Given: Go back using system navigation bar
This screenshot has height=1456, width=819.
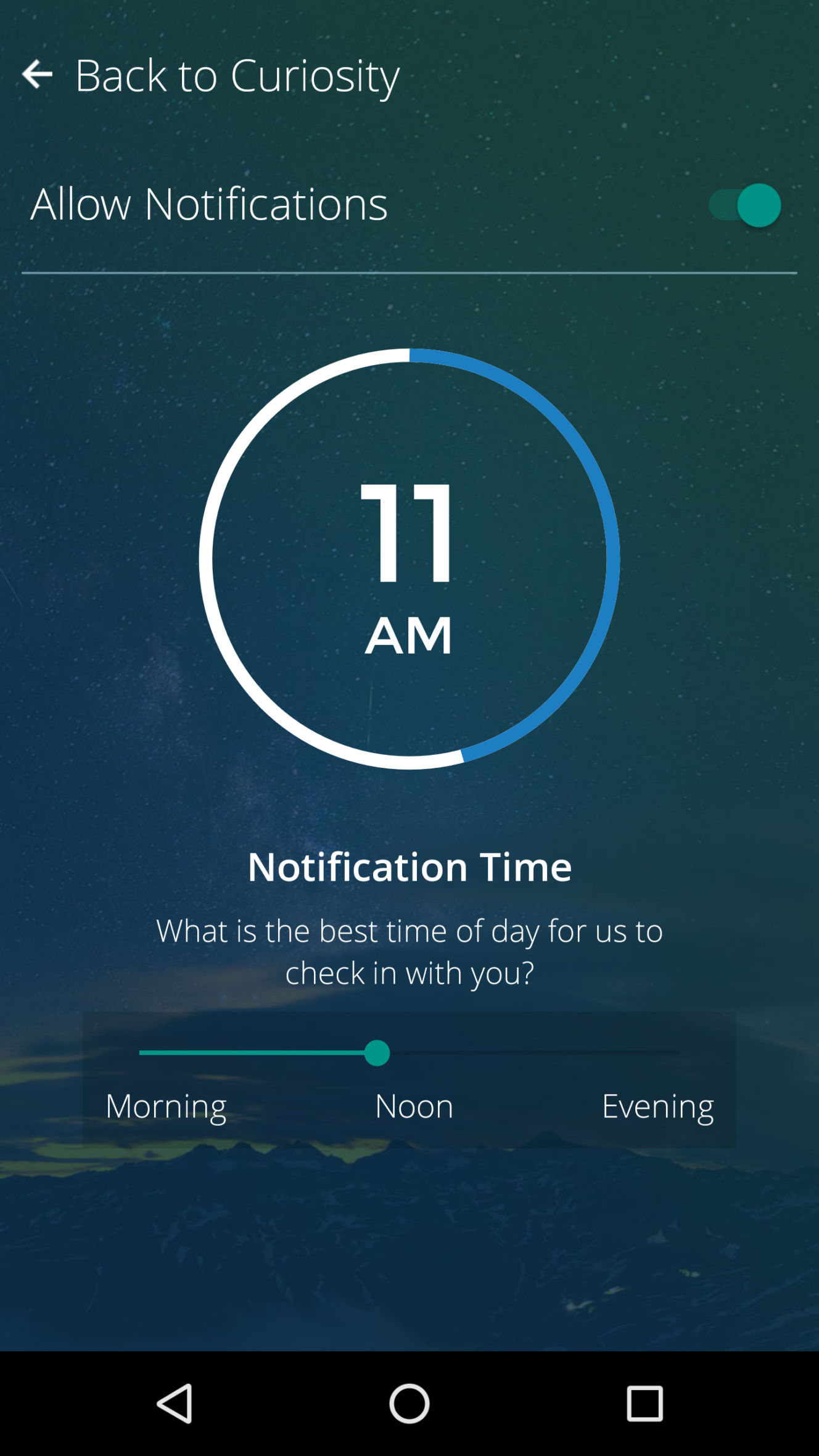Looking at the screenshot, I should (175, 1403).
